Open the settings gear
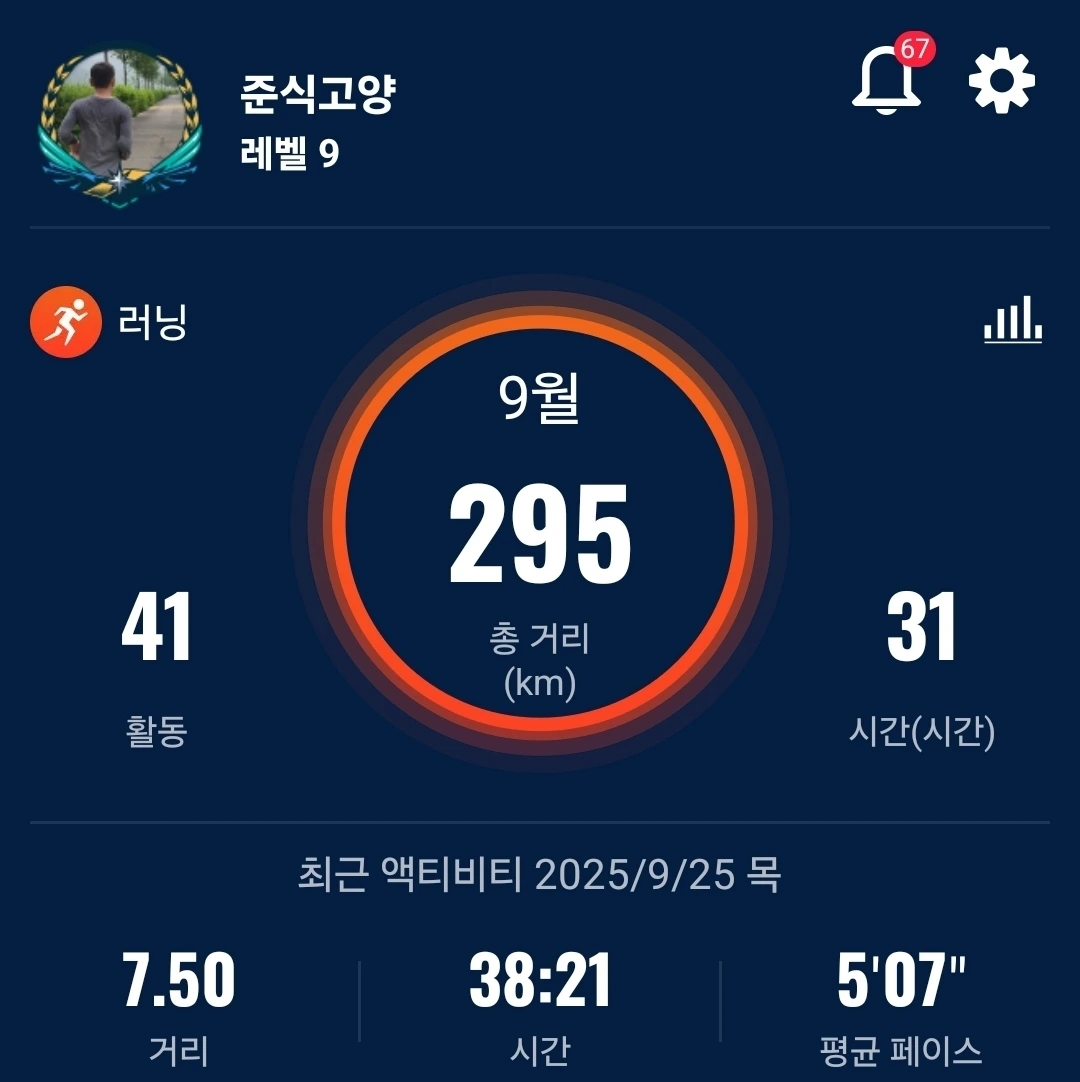The image size is (1080, 1082). coord(1002,82)
